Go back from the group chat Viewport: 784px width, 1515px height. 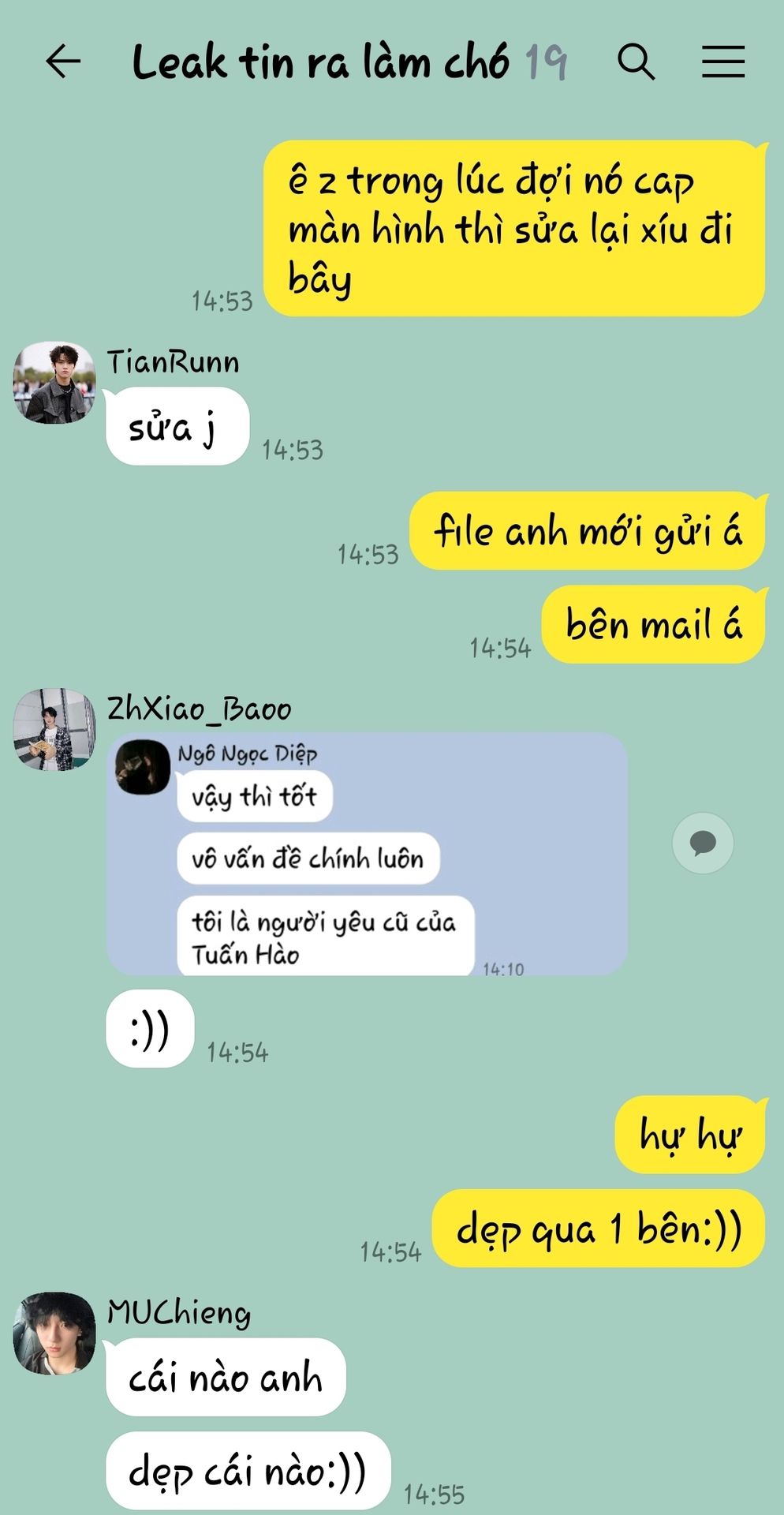click(63, 62)
